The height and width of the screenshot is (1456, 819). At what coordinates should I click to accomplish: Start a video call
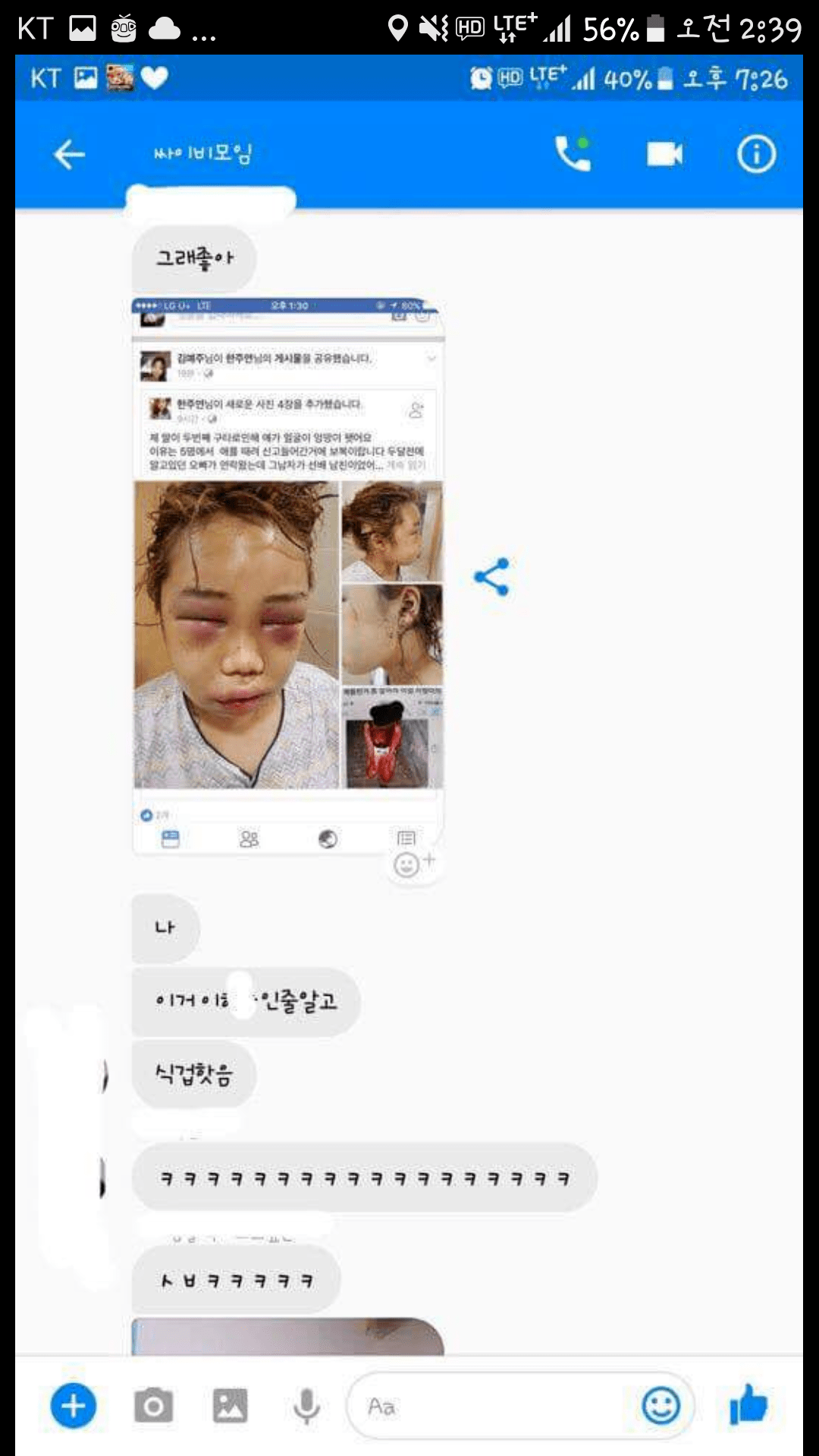coord(664,155)
